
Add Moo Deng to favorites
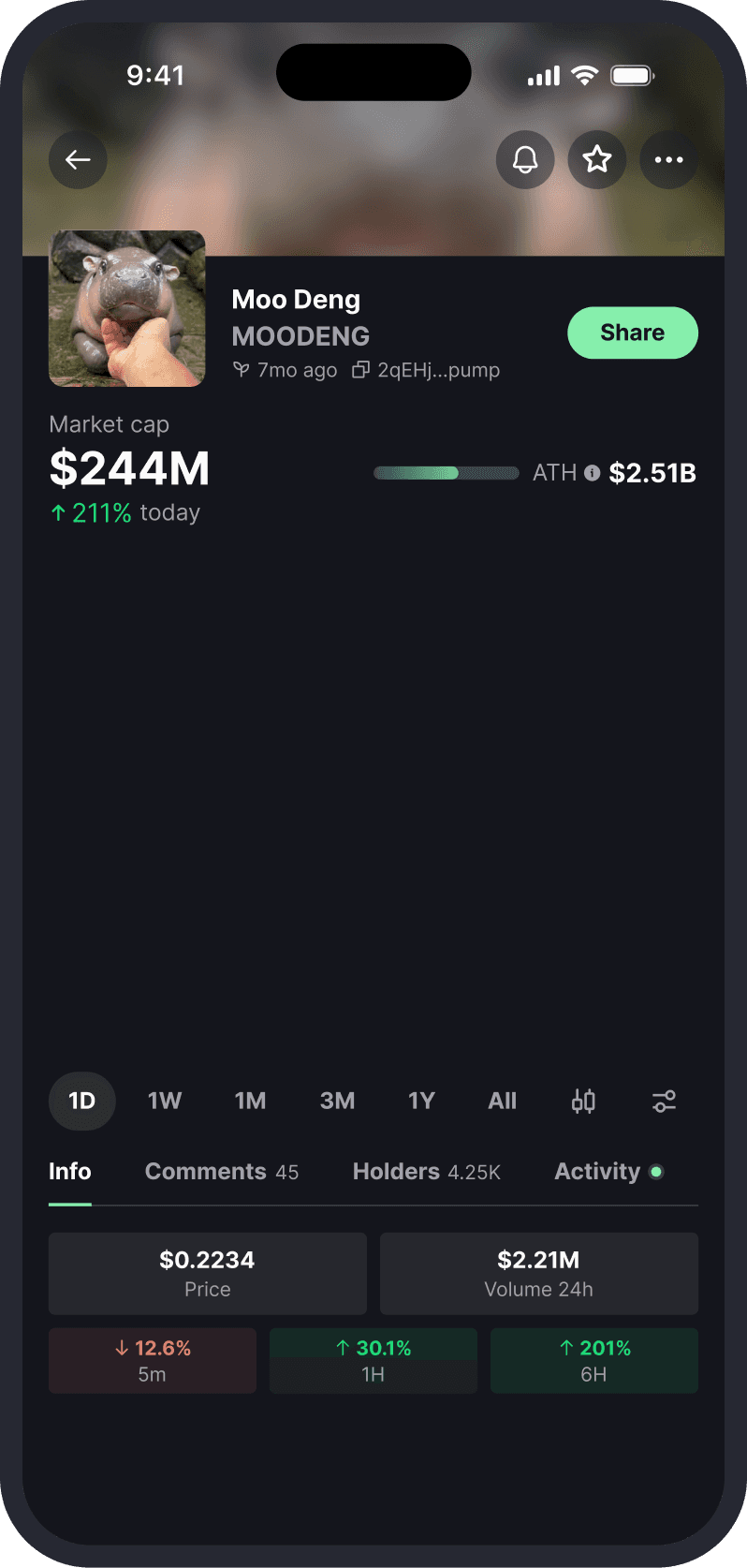[597, 160]
